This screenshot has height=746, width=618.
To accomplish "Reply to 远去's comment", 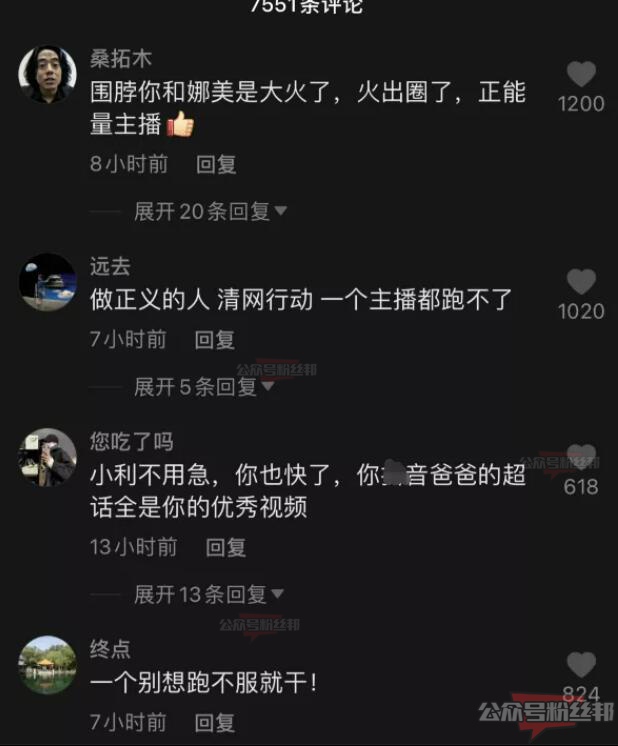I will tap(214, 339).
